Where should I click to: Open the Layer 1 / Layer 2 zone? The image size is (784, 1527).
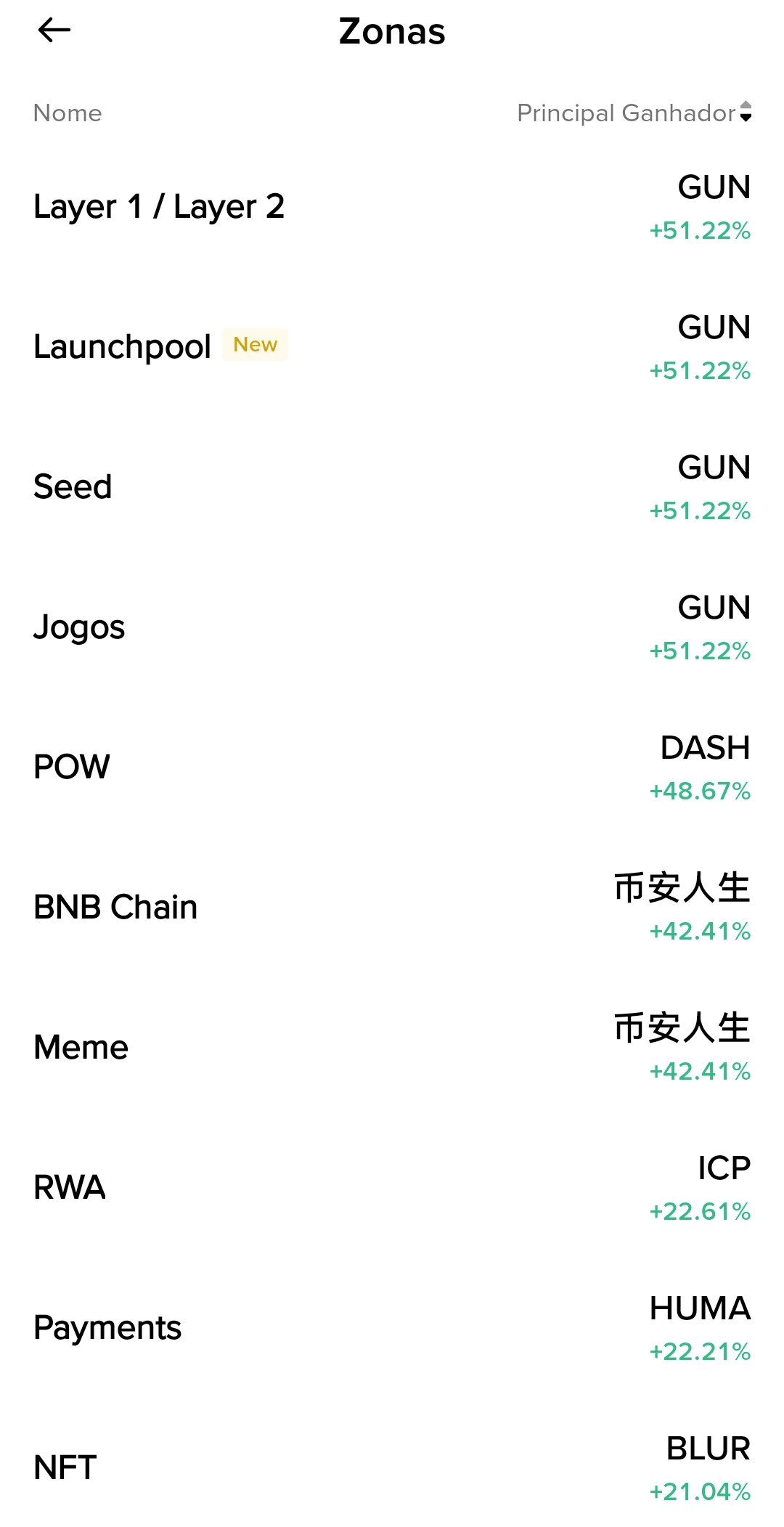coord(159,207)
